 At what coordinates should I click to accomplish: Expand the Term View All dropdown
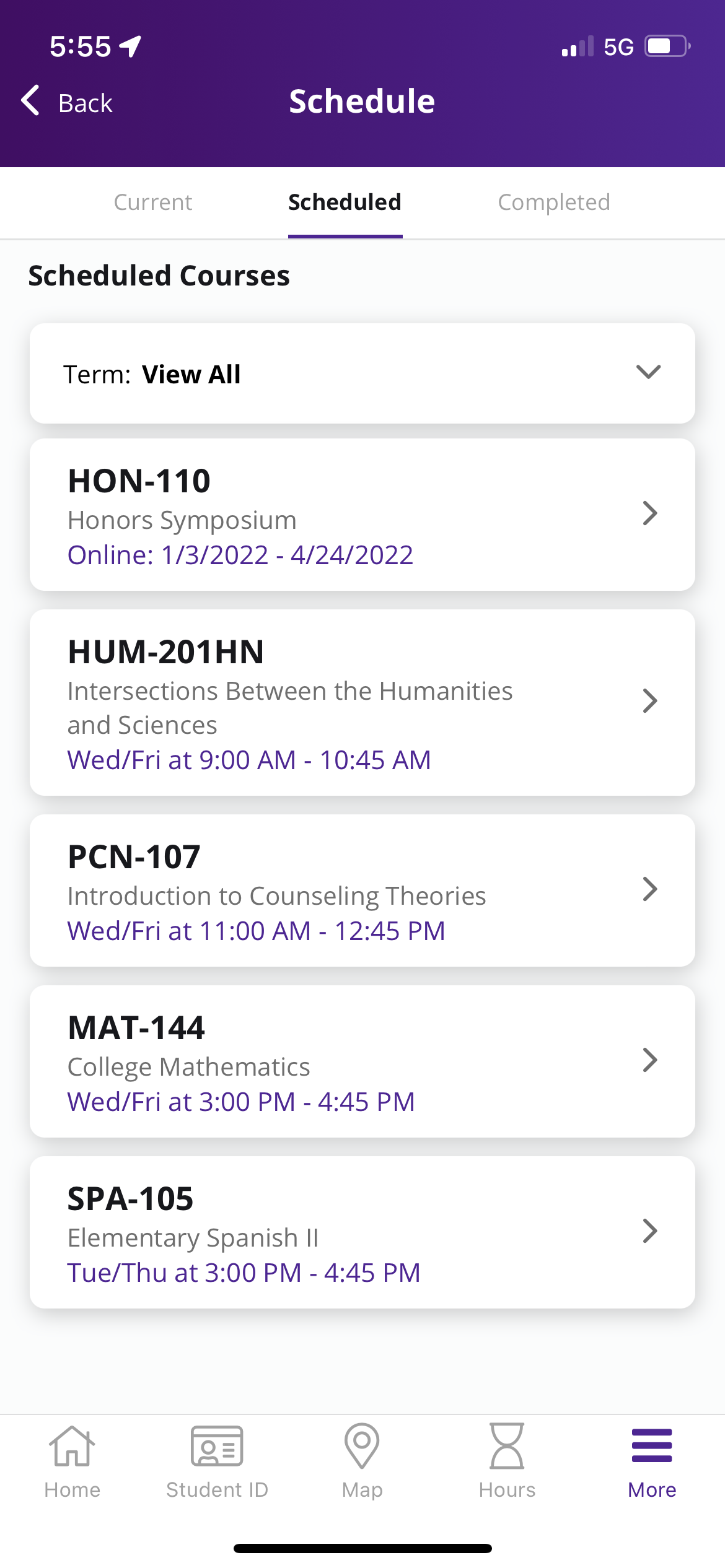pyautogui.click(x=362, y=373)
